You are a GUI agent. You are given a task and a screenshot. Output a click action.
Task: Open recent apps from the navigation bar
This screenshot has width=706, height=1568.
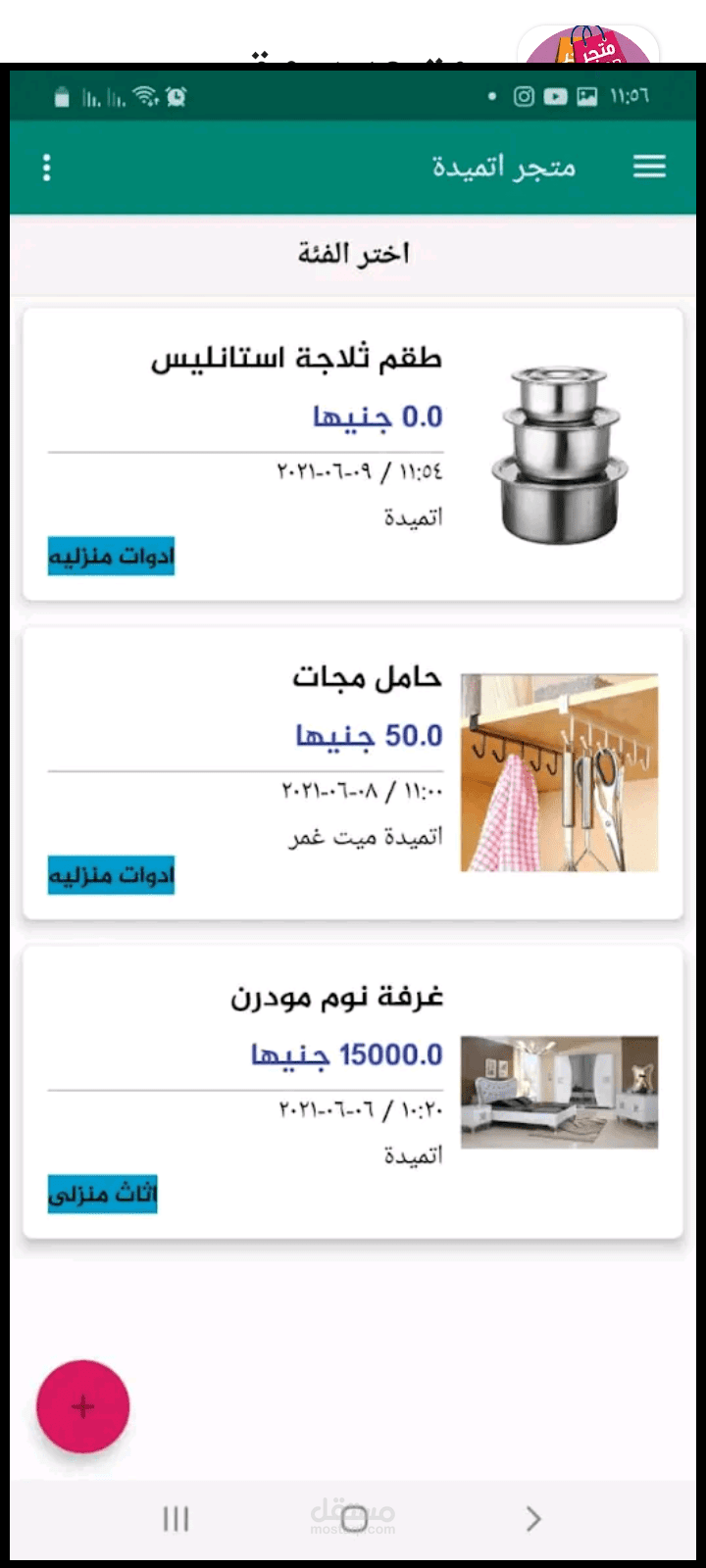click(x=176, y=1519)
